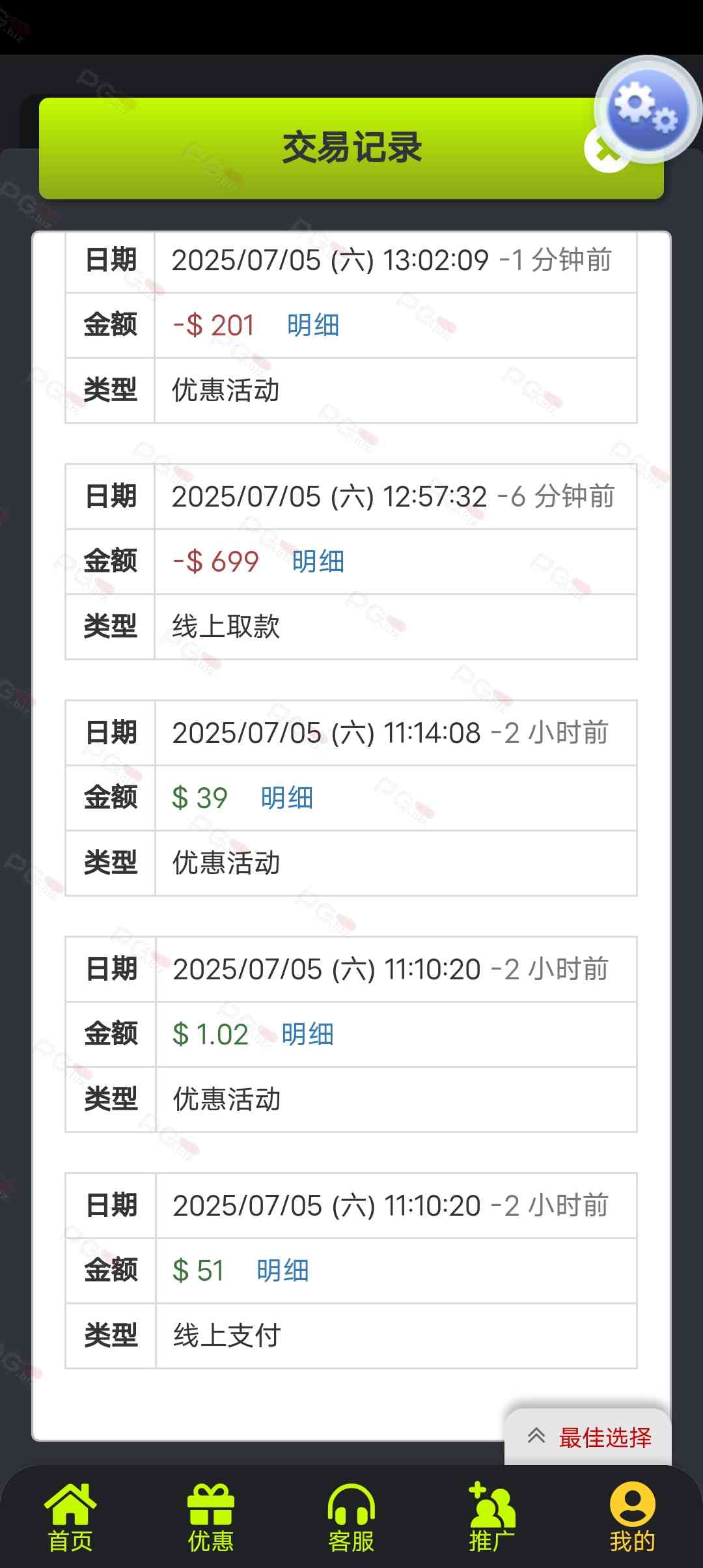Open 明细 for the -$ 201 record
703x1568 pixels.
tap(313, 325)
